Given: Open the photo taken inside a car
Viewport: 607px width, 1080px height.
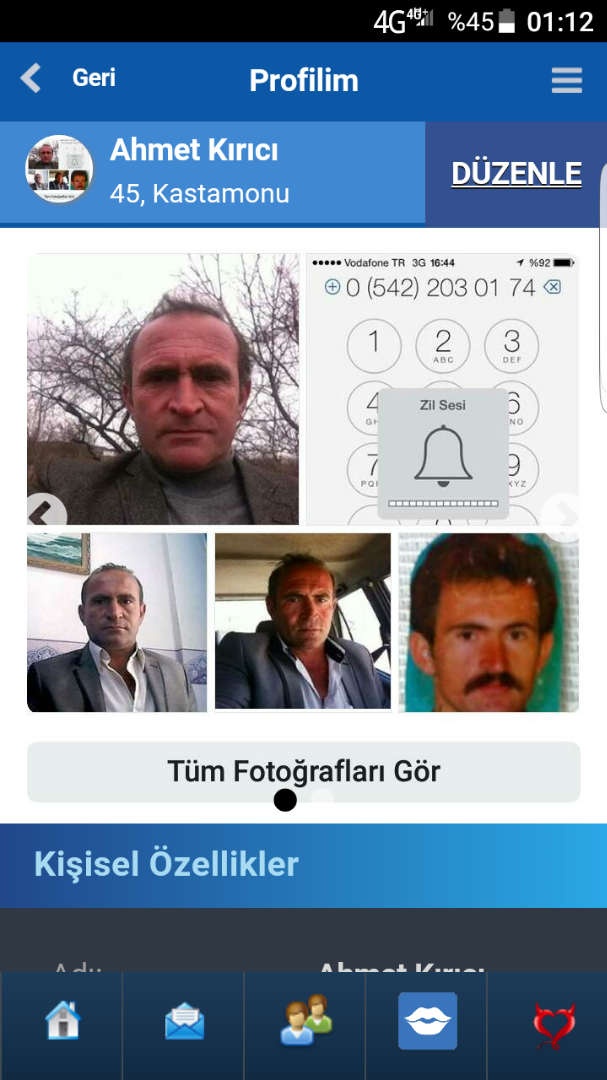Looking at the screenshot, I should tap(302, 622).
